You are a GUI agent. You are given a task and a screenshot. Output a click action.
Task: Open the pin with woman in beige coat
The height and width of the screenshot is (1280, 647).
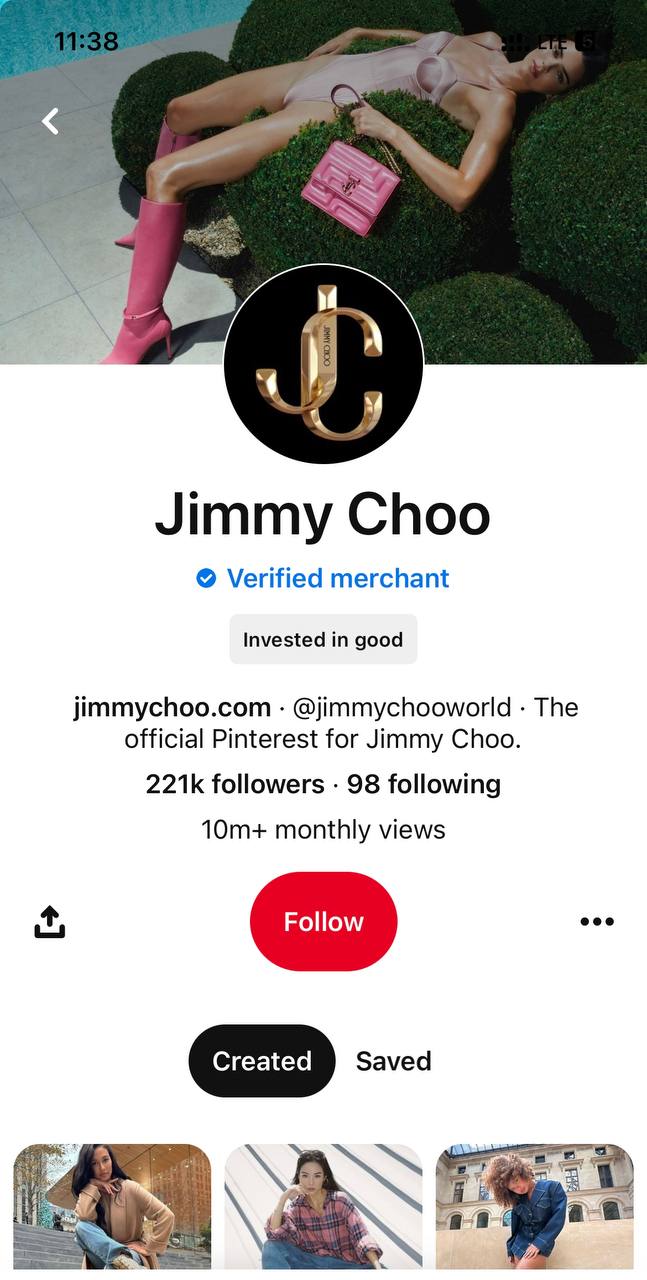(112, 1211)
